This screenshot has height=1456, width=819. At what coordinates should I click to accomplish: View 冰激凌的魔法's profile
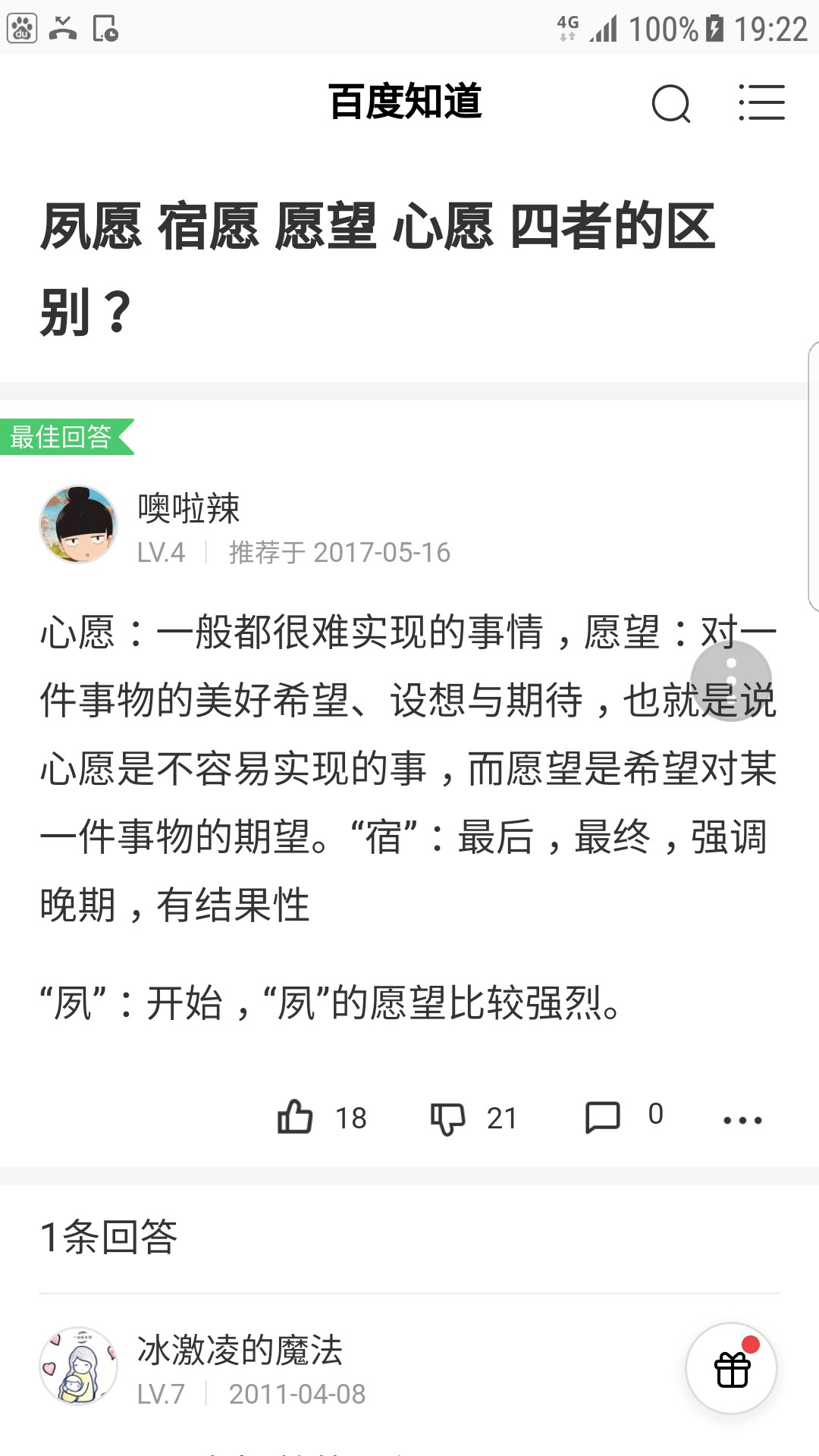79,1367
